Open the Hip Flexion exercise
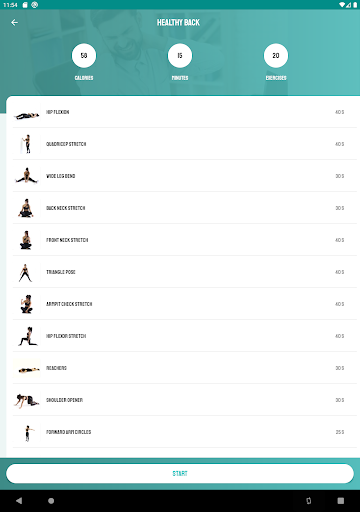Viewport: 360px width, 512px height. [x=185, y=112]
